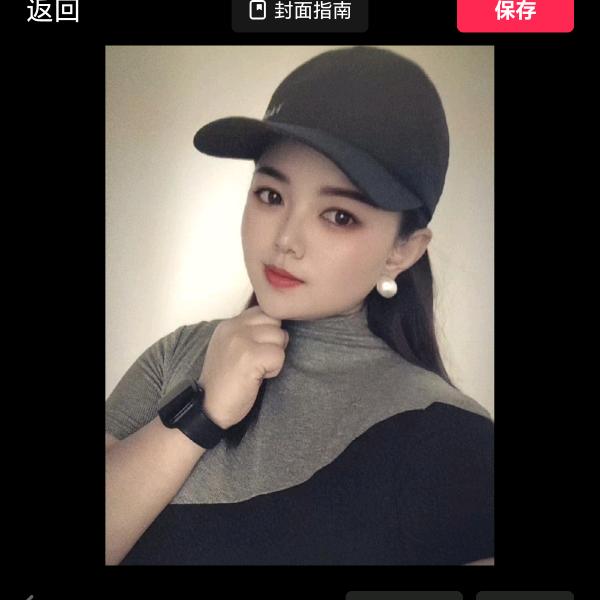Save the cover with 保存
Screen dimensions: 600x600
click(515, 12)
